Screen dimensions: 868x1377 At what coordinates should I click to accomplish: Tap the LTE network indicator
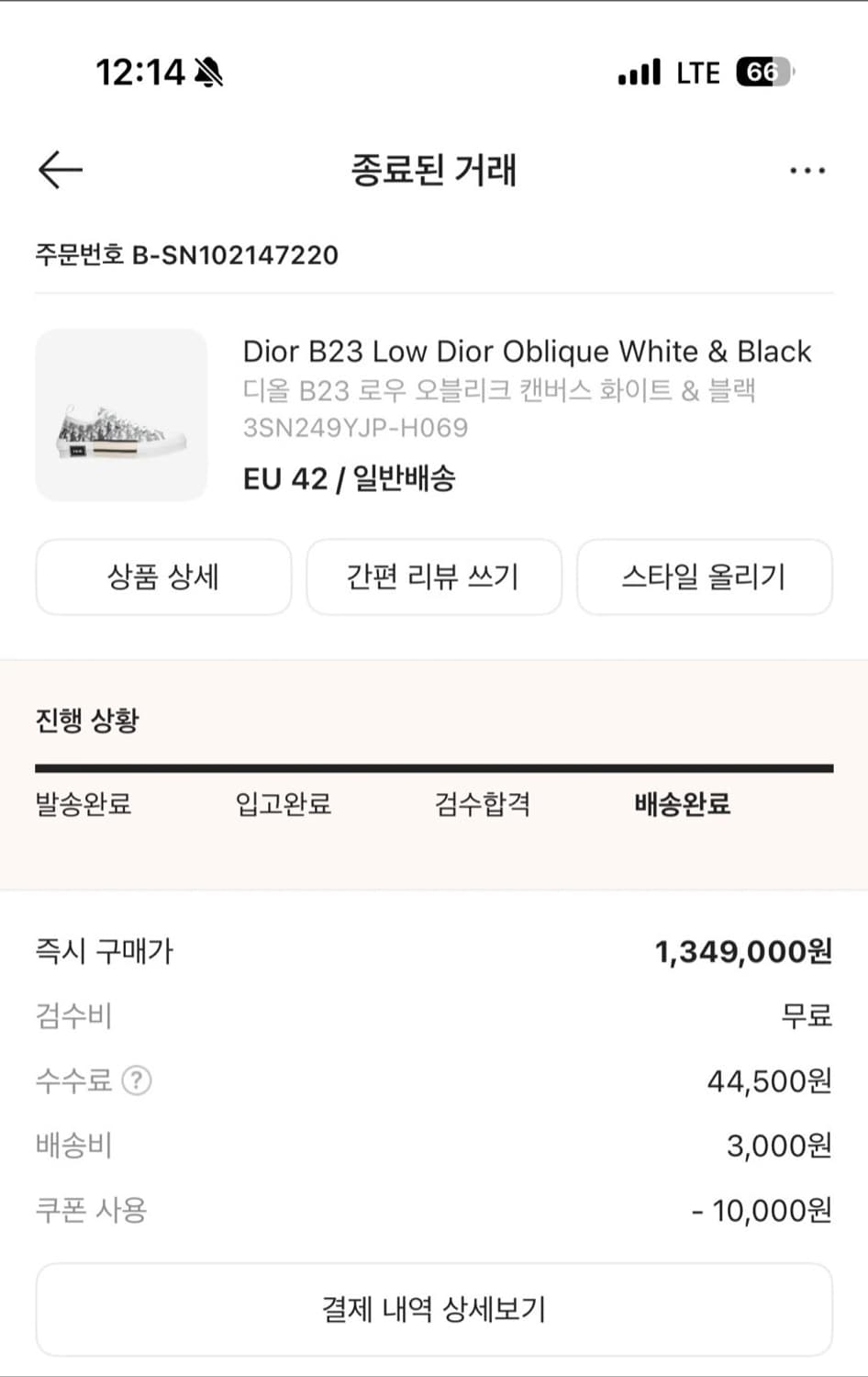[x=697, y=72]
